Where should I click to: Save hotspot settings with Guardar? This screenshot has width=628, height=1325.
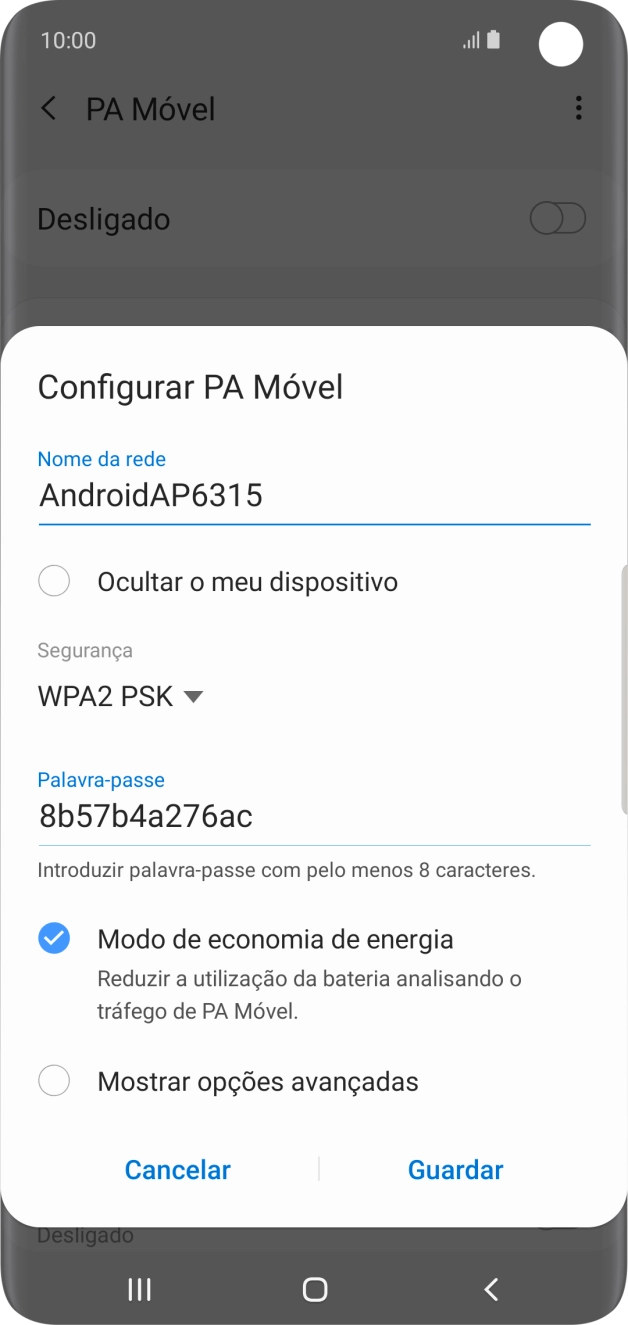[x=455, y=1170]
